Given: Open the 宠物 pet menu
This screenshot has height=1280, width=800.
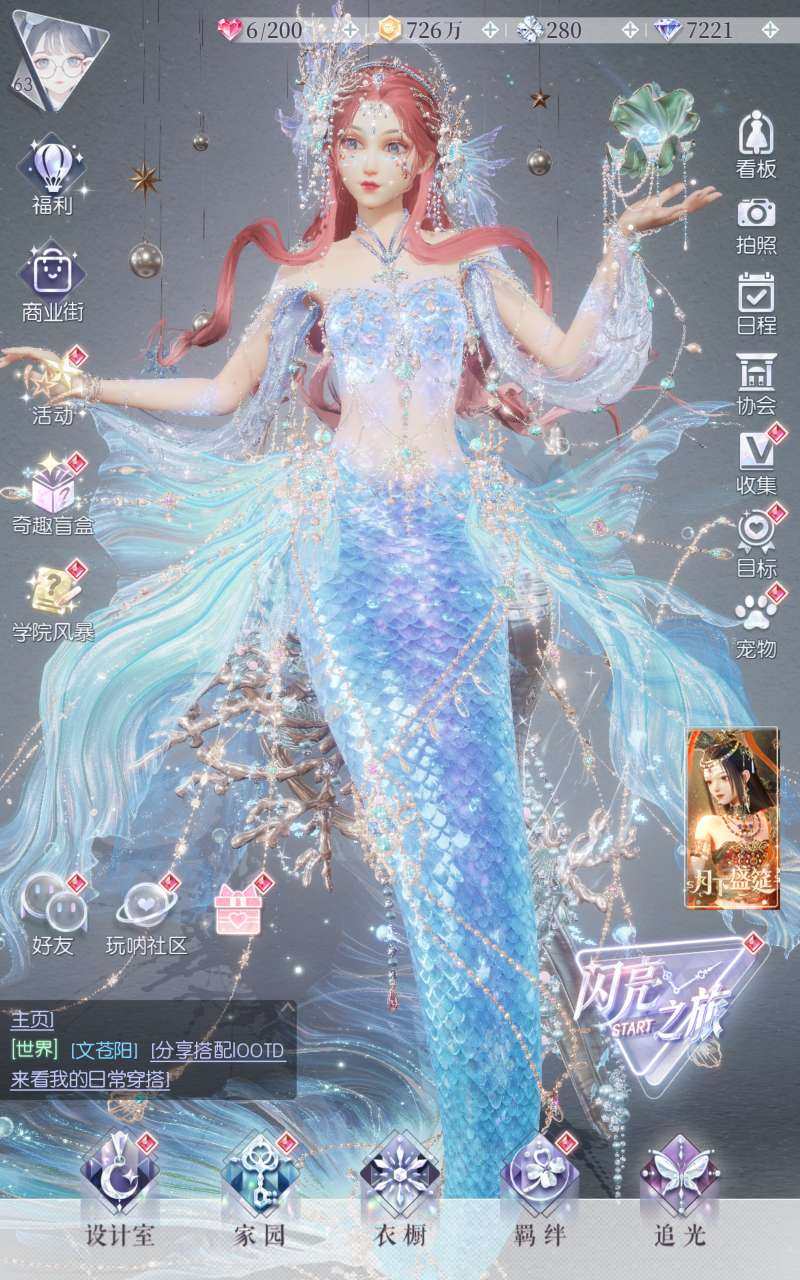Looking at the screenshot, I should [x=756, y=624].
